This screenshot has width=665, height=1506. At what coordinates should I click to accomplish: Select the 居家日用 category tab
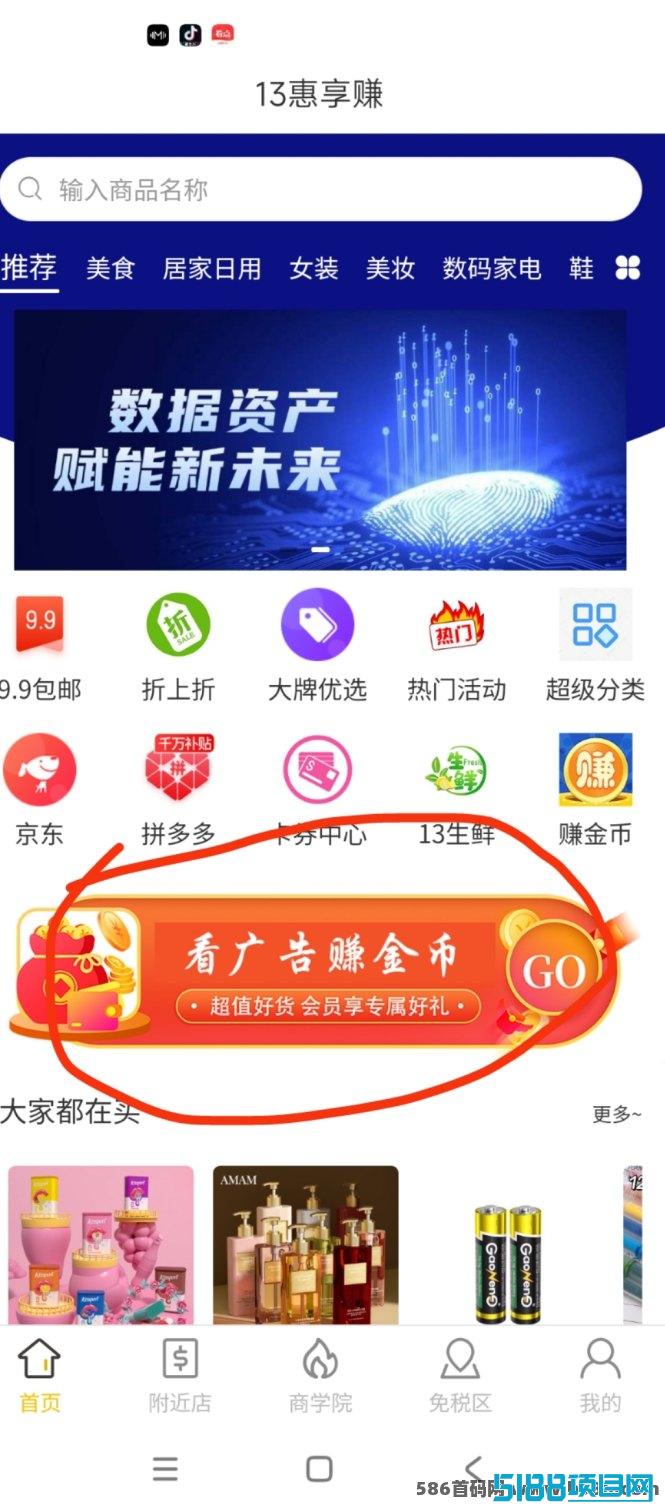[x=212, y=268]
